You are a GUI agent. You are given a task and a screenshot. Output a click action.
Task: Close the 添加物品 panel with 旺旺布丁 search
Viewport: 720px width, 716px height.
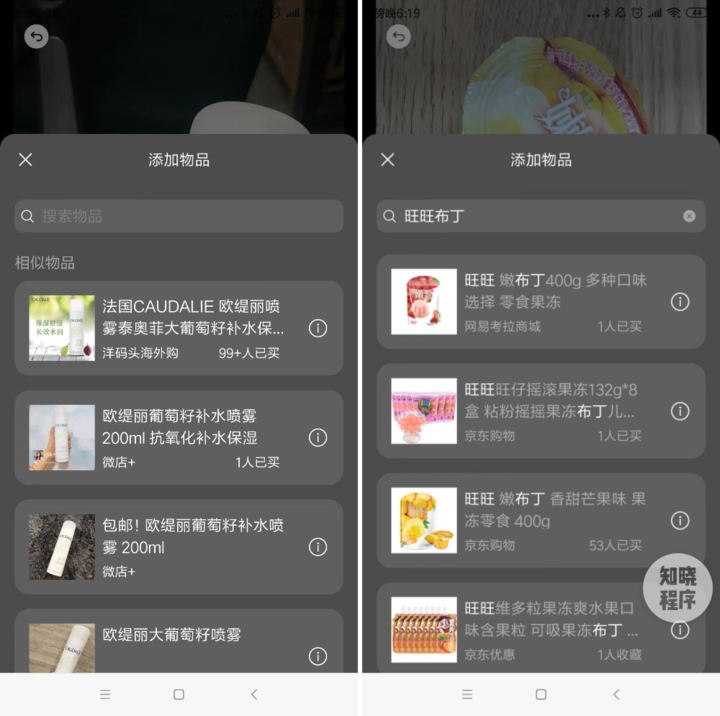tap(388, 160)
